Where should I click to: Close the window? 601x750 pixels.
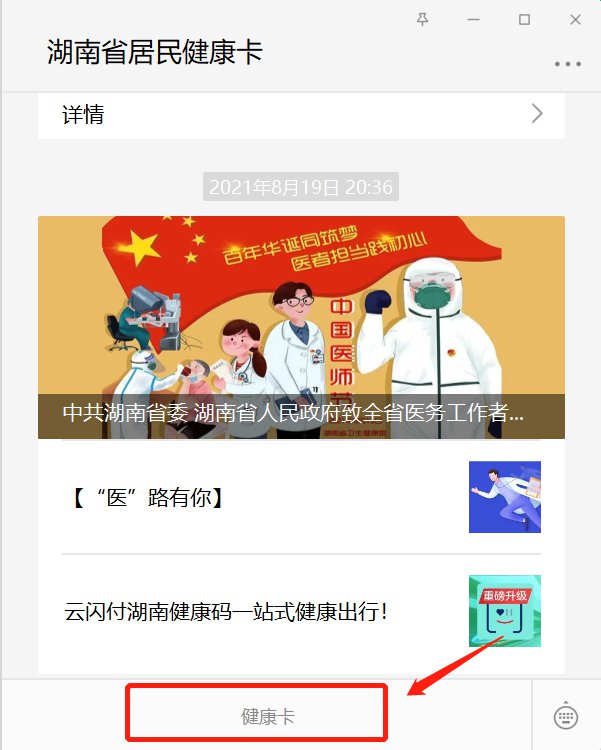575,19
